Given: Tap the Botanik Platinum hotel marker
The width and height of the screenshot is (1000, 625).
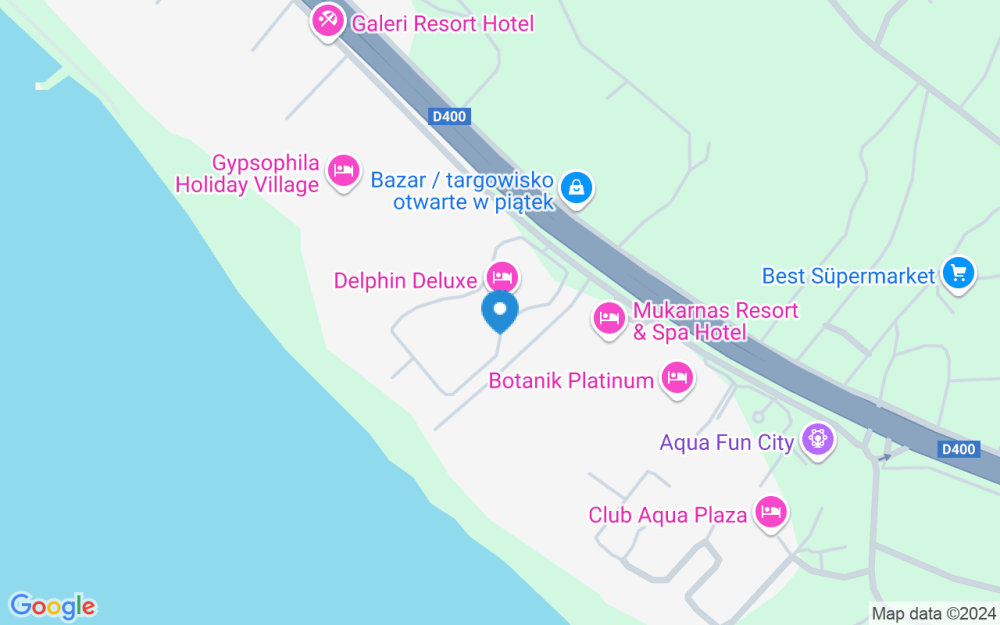Looking at the screenshot, I should [677, 378].
